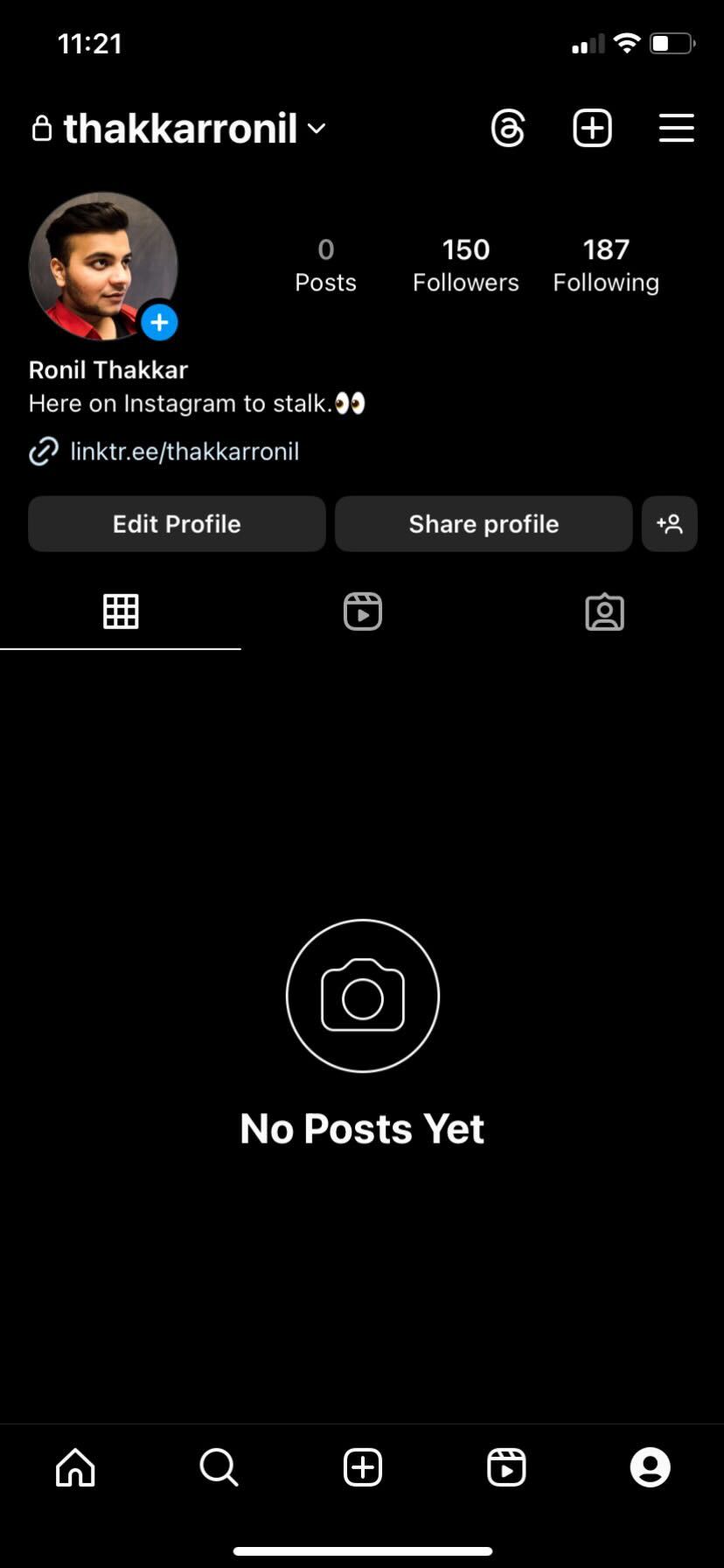Tap the add story plus on profile picture

(x=159, y=322)
